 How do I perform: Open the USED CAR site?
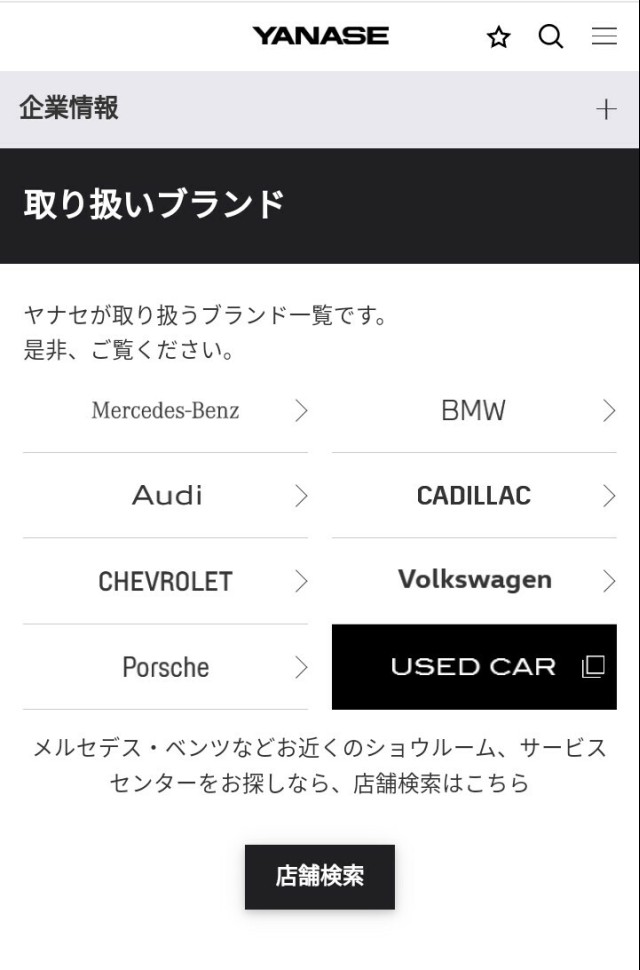[x=474, y=667]
